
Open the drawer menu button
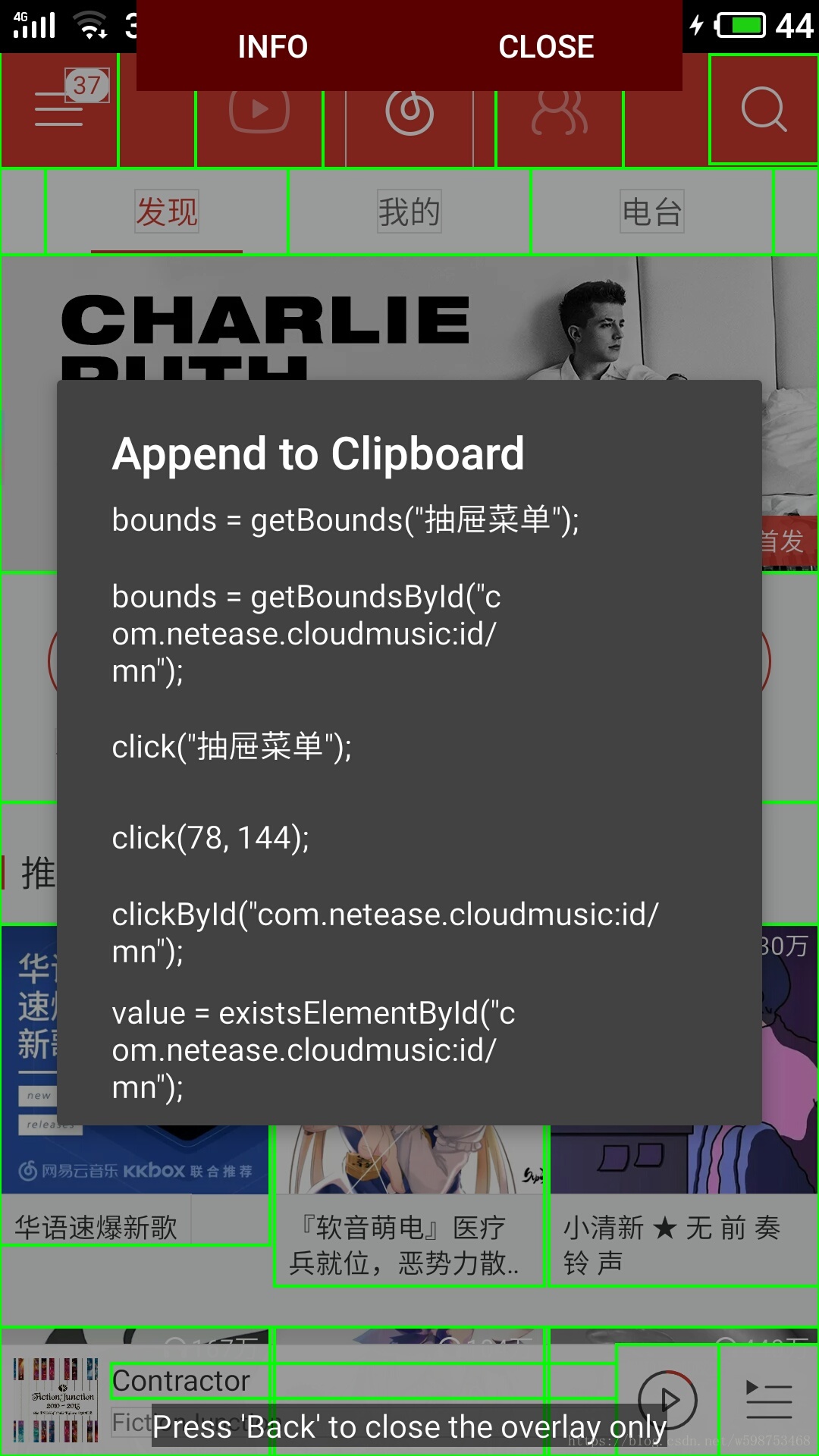(x=59, y=109)
